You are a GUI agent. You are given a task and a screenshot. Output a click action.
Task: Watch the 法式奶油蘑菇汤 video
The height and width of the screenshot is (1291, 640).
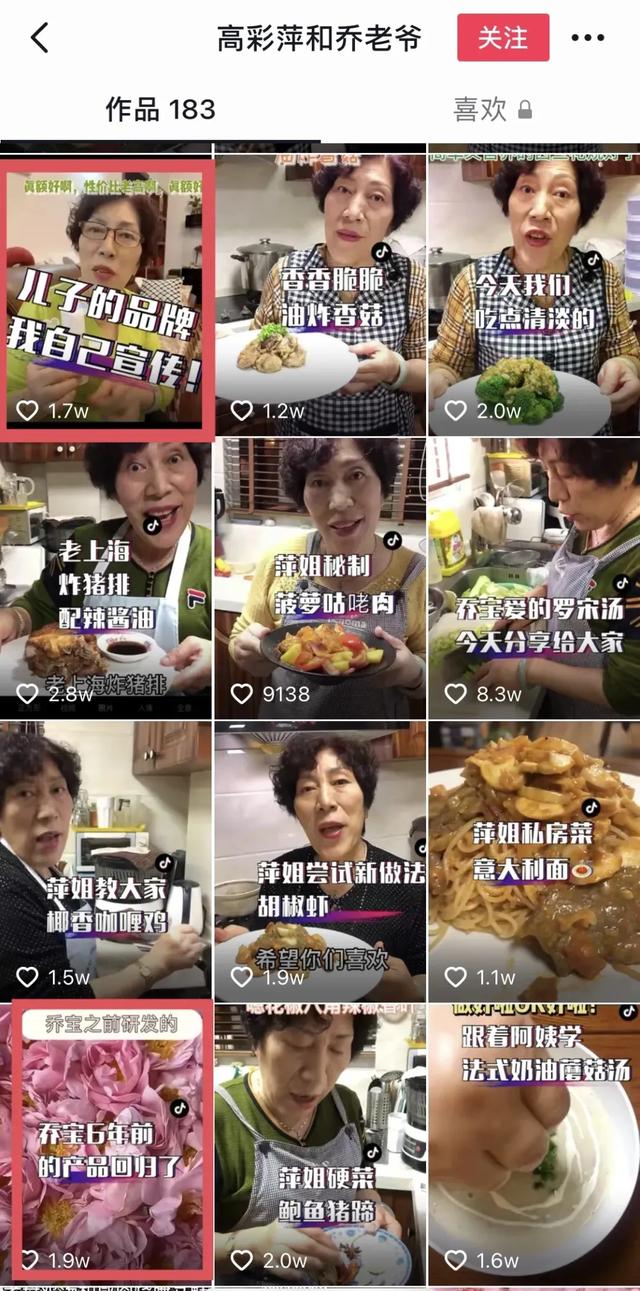pyautogui.click(x=534, y=1145)
